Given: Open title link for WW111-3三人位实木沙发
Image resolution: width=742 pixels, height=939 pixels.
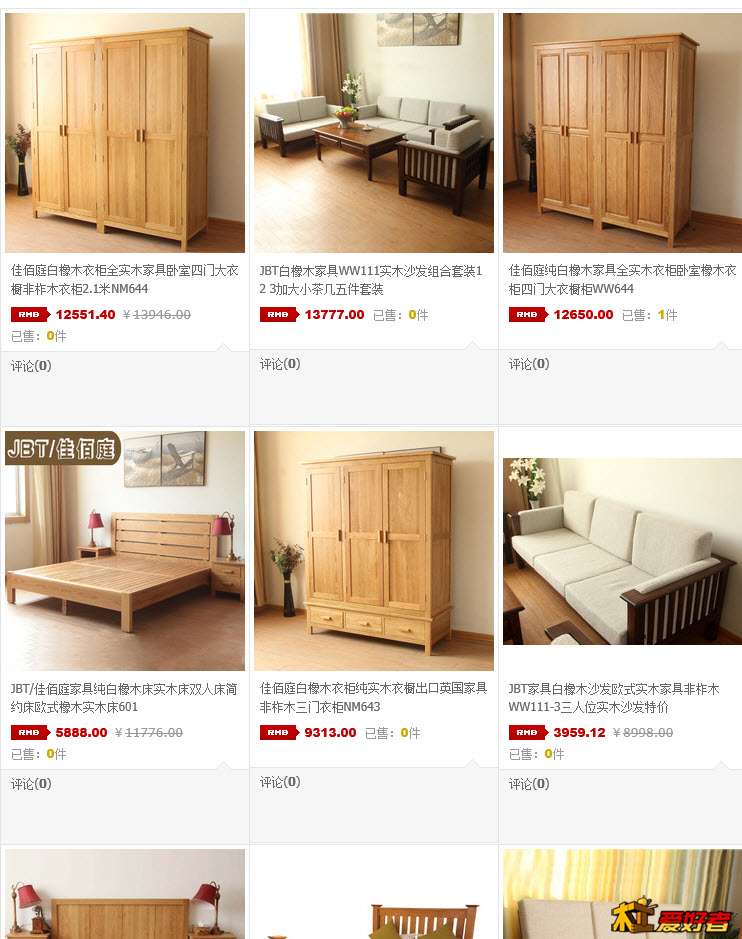Looking at the screenshot, I should click(x=612, y=697).
